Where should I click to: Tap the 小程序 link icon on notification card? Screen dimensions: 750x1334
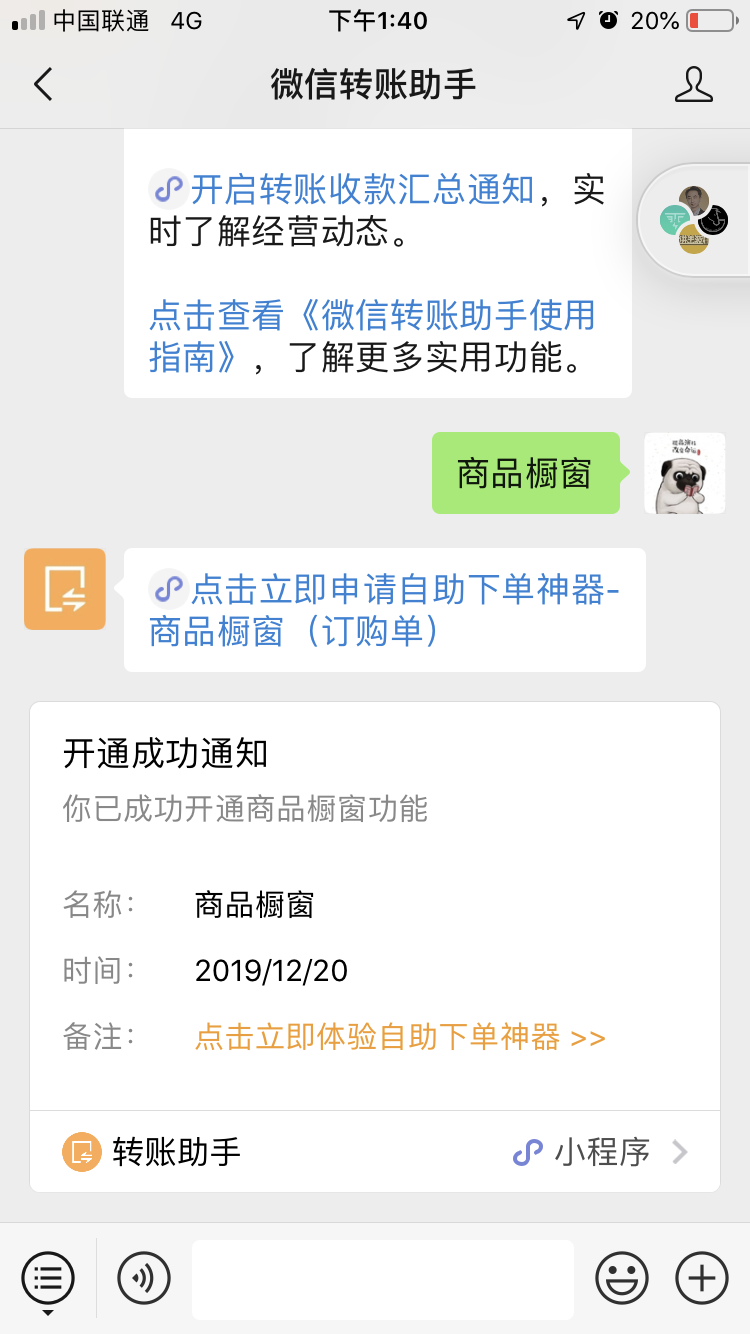529,1152
